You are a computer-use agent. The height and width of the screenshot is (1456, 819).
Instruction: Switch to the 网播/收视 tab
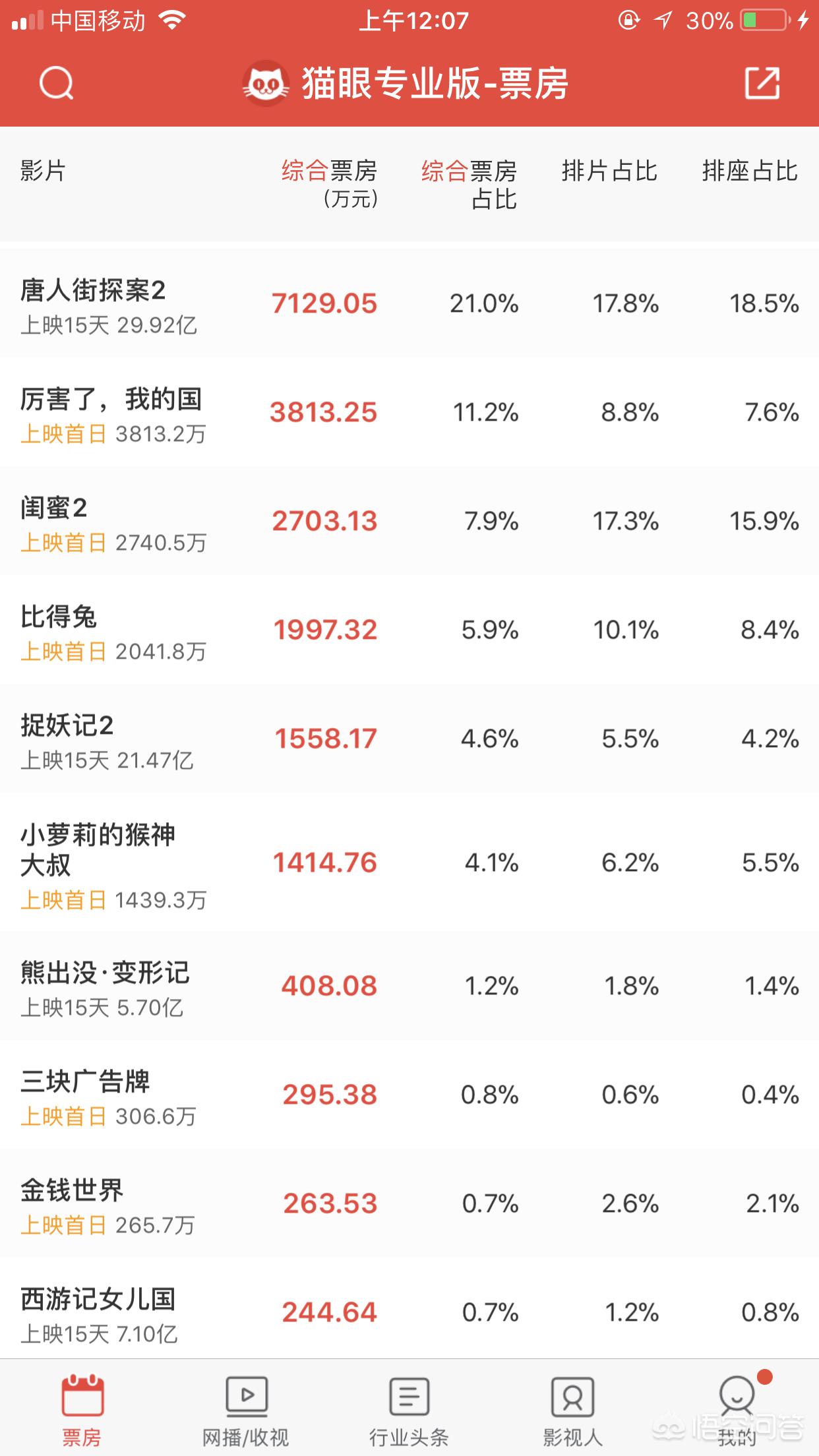245,1409
